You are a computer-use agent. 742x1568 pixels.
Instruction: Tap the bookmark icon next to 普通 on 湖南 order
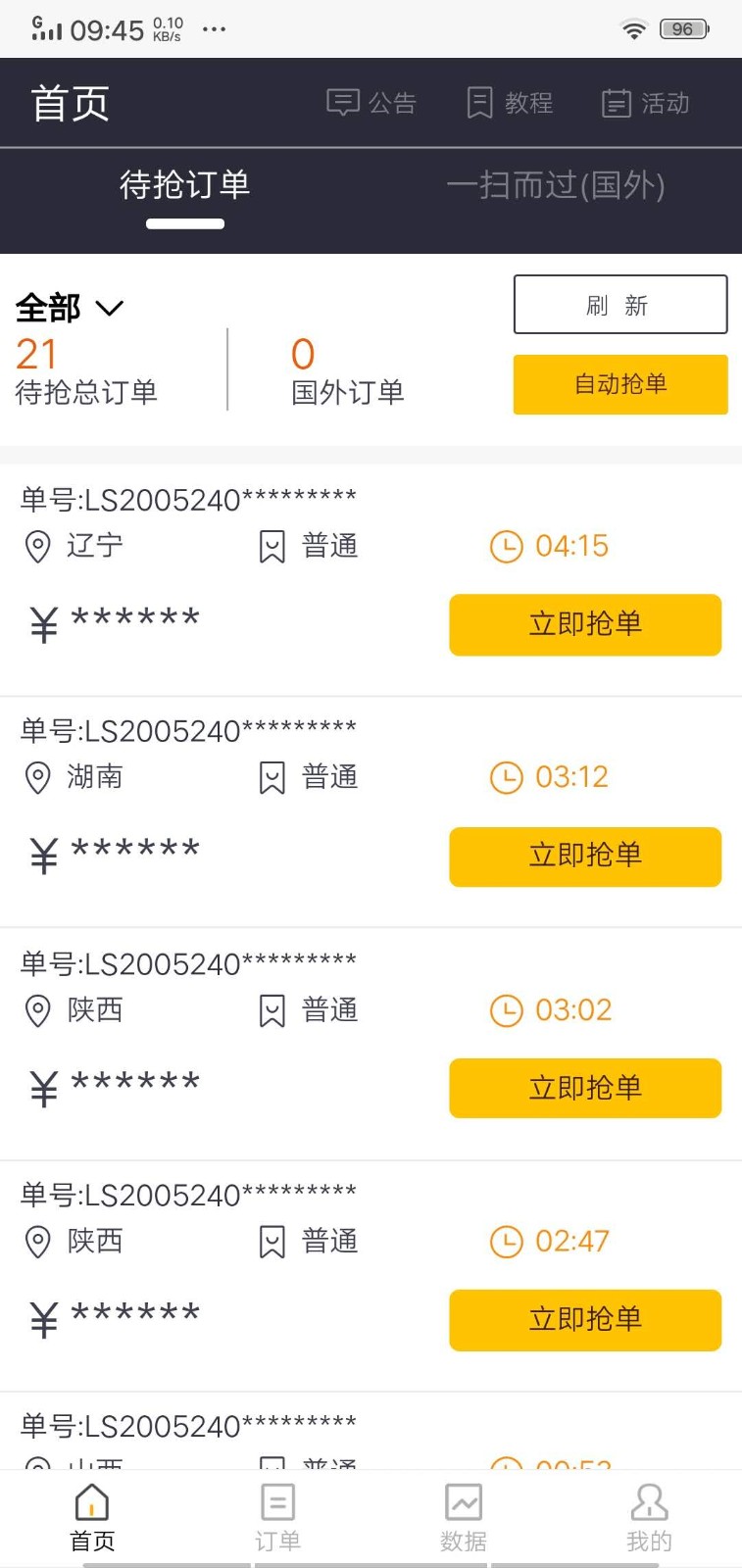(271, 777)
